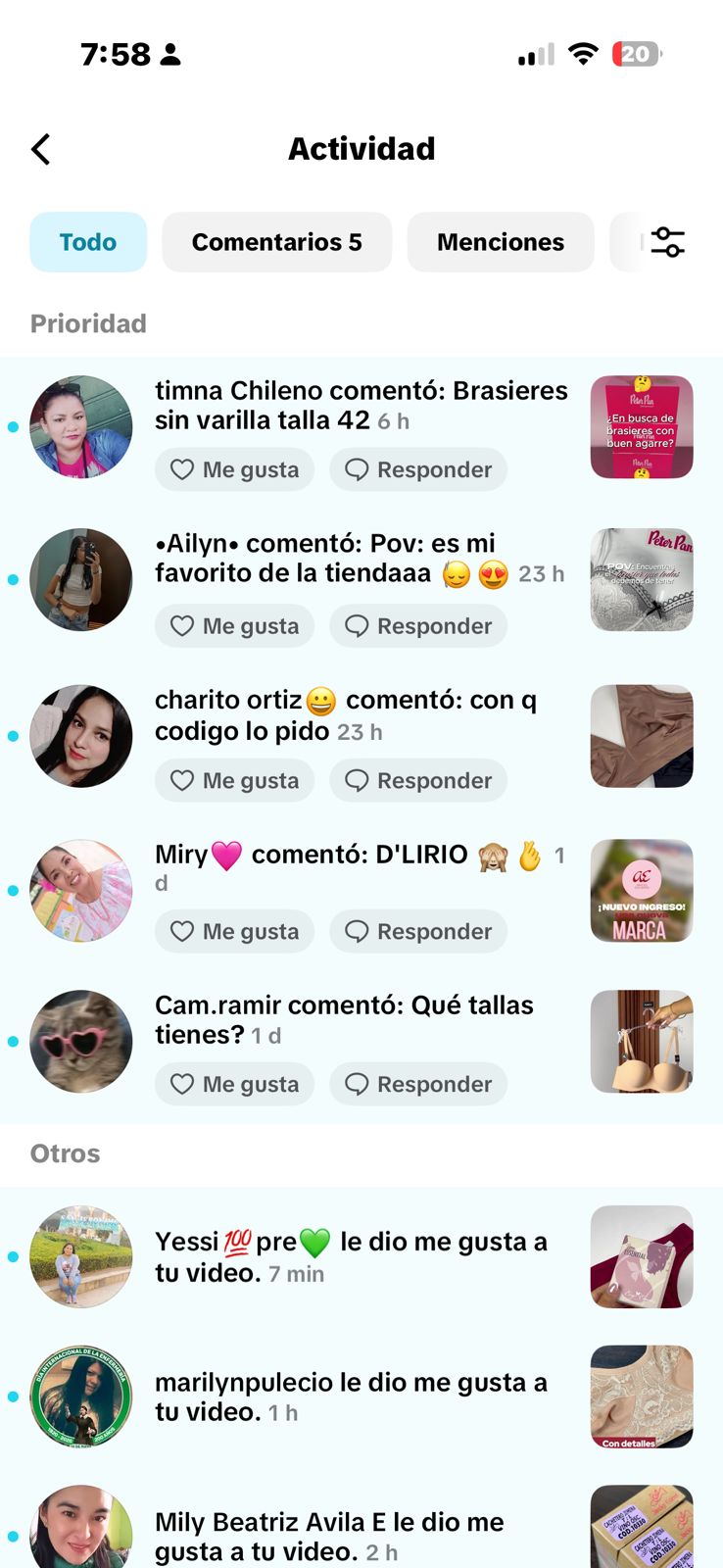Go back from the Actividad screen
The width and height of the screenshot is (723, 1568).
click(41, 149)
